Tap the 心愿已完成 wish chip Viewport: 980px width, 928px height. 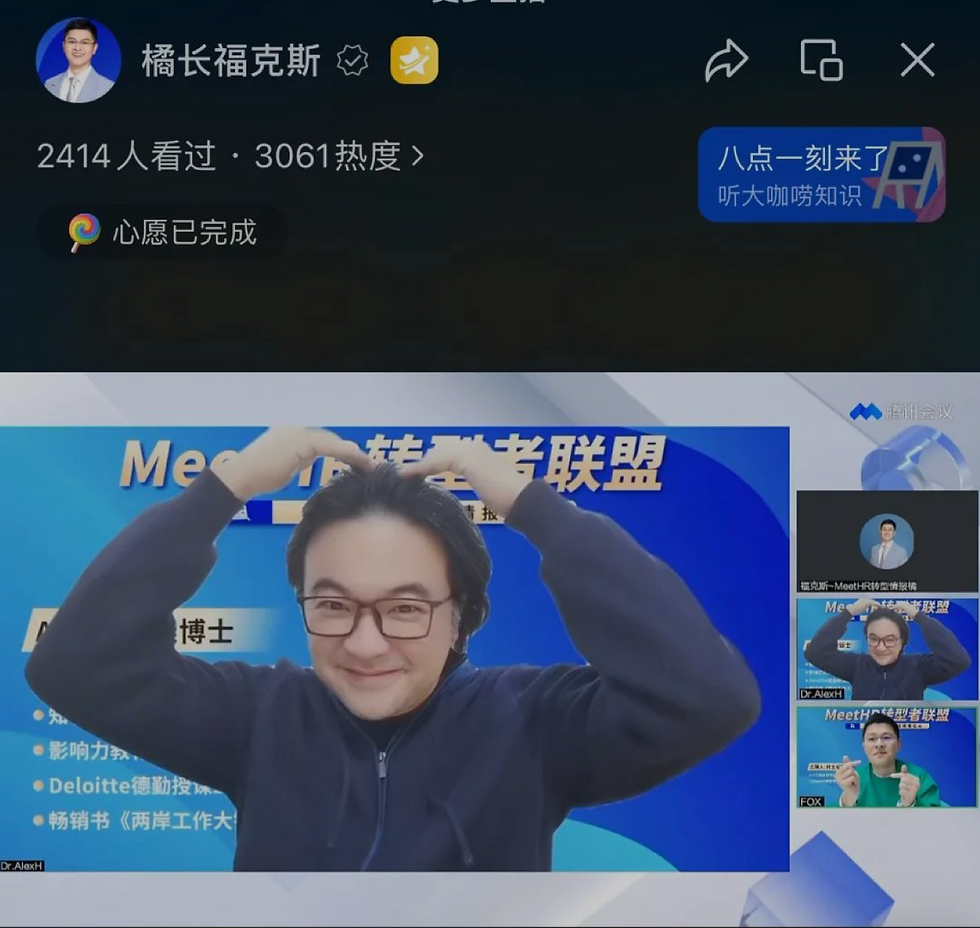point(163,233)
